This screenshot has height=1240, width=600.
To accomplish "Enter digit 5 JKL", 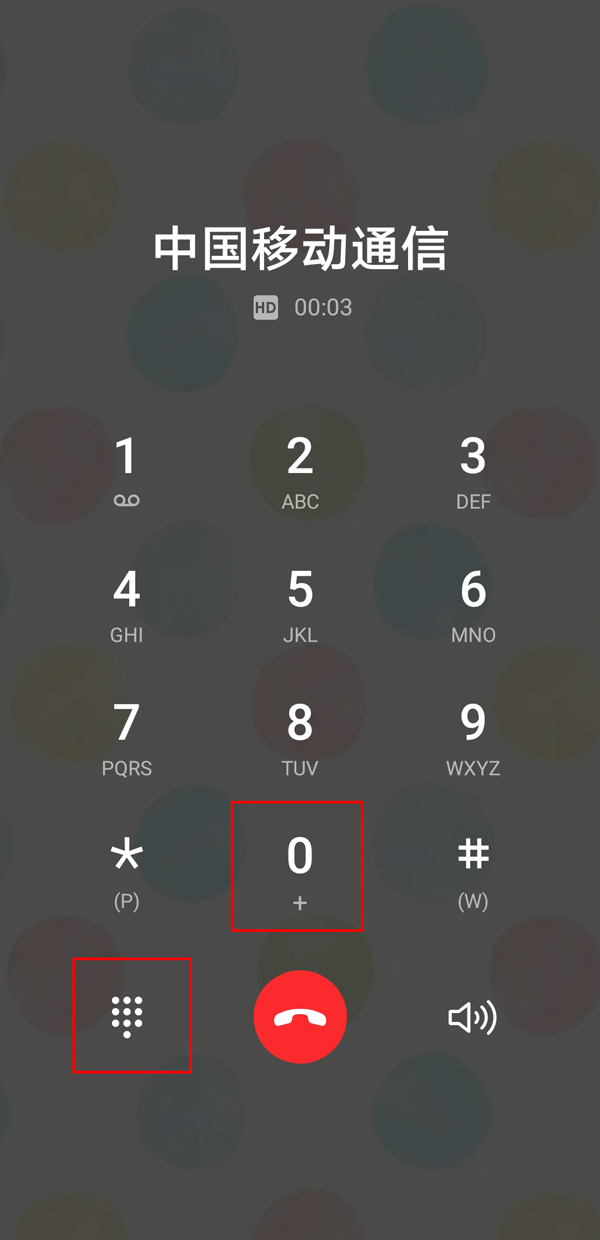I will pyautogui.click(x=300, y=603).
